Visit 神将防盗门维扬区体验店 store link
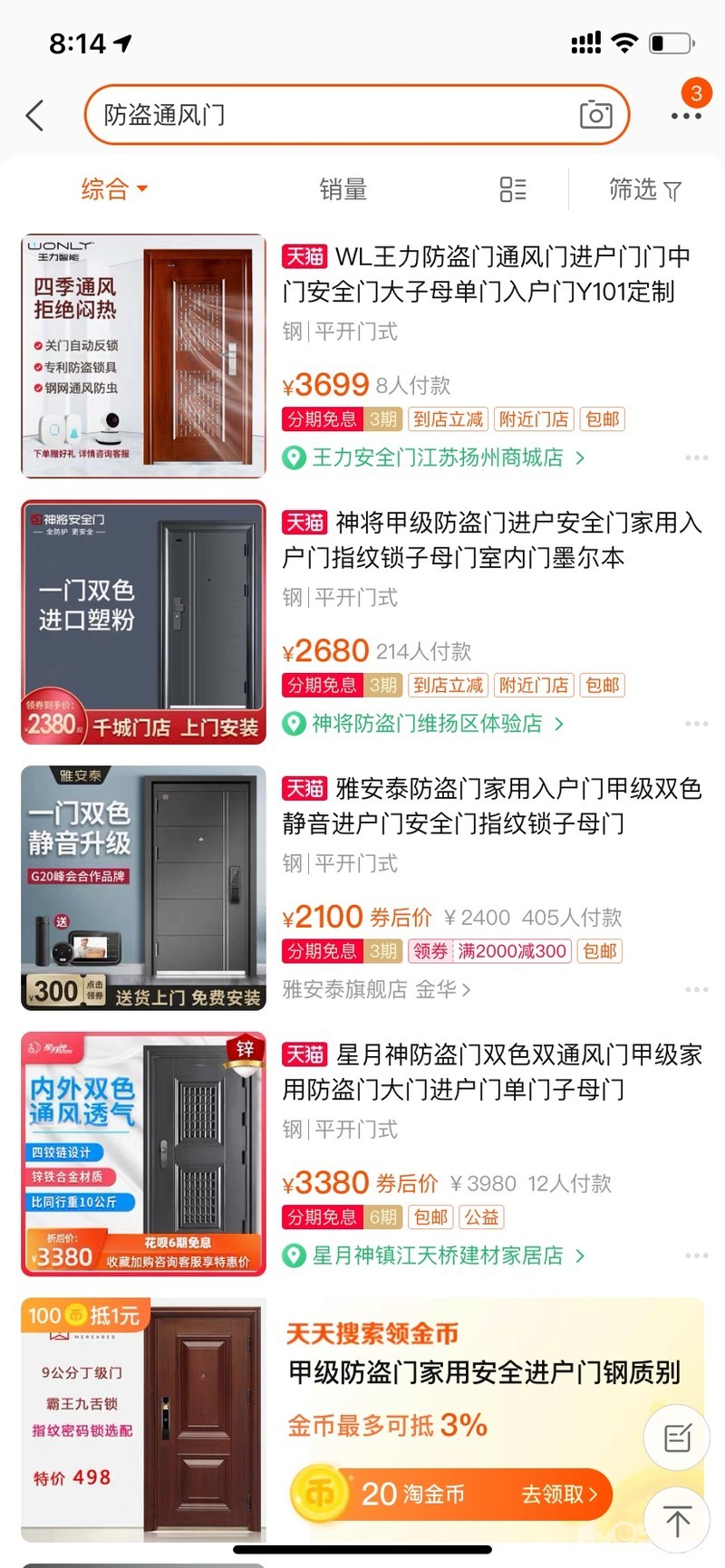The width and height of the screenshot is (725, 1568). pyautogui.click(x=427, y=724)
